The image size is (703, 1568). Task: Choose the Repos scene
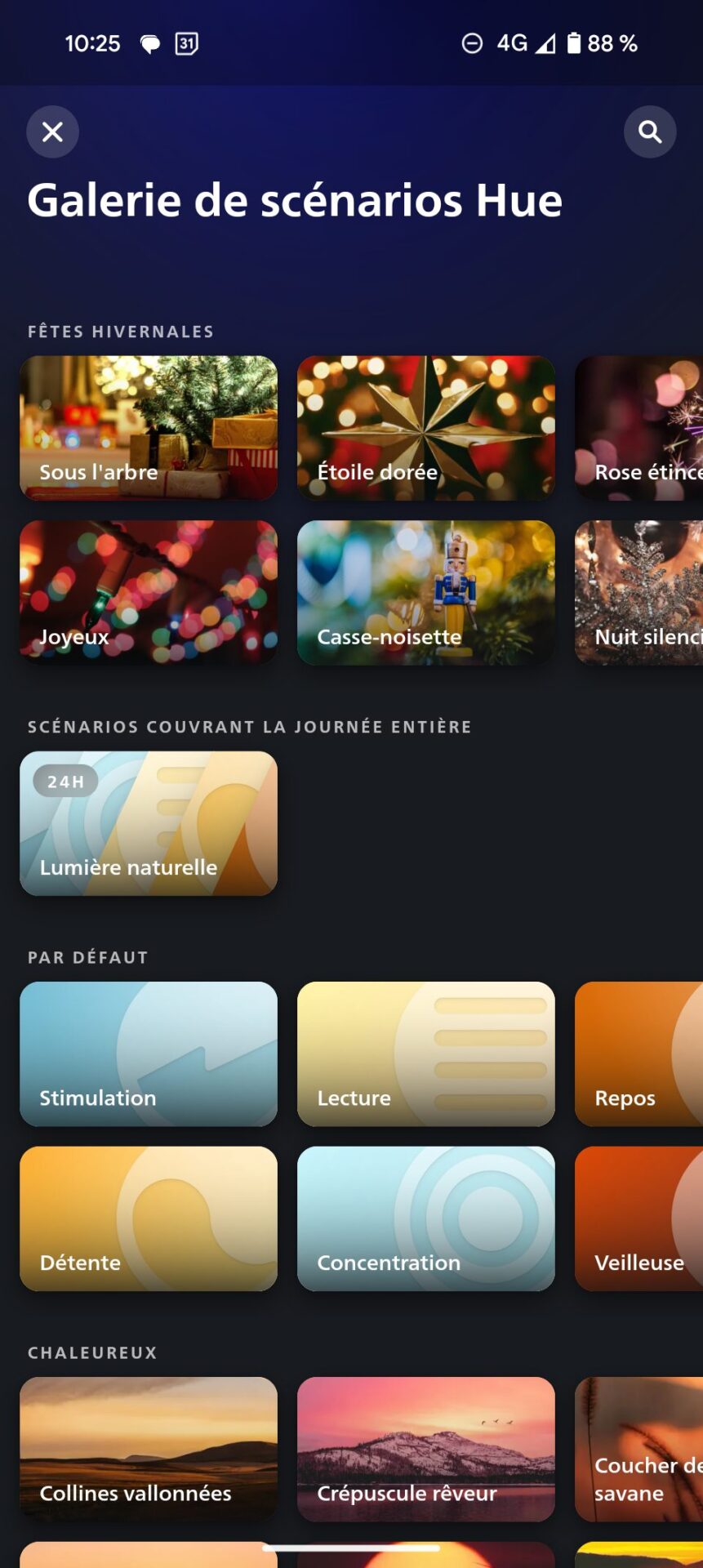coord(638,1053)
